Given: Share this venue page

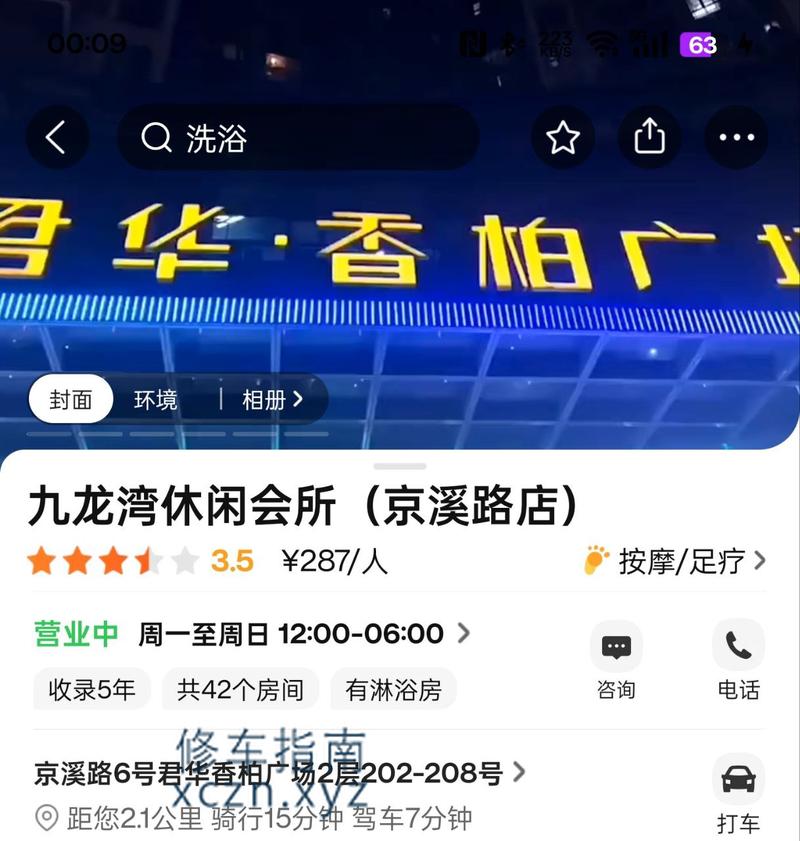Looking at the screenshot, I should pyautogui.click(x=650, y=138).
